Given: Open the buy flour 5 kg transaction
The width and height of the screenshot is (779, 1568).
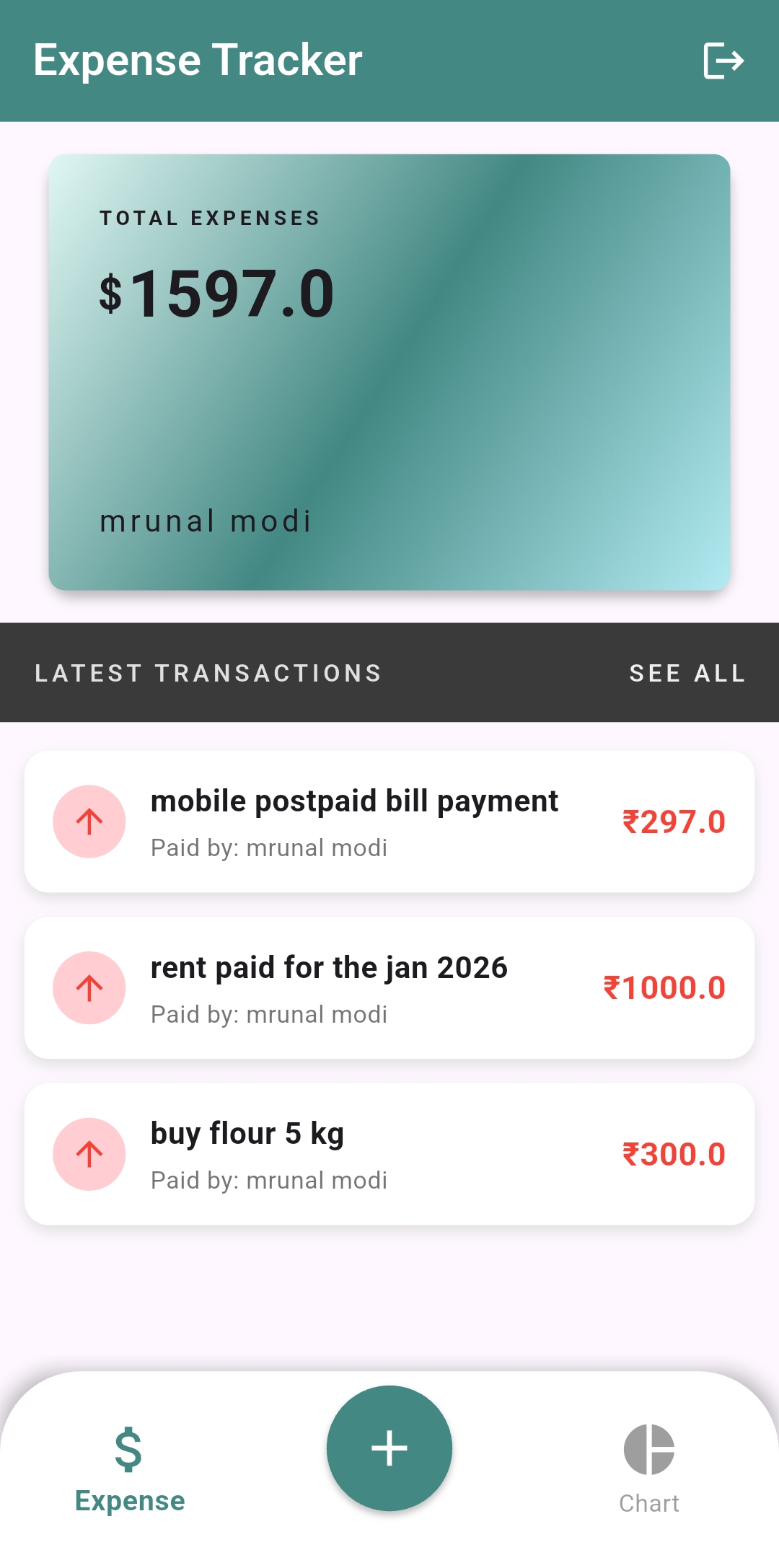Looking at the screenshot, I should tap(389, 1154).
